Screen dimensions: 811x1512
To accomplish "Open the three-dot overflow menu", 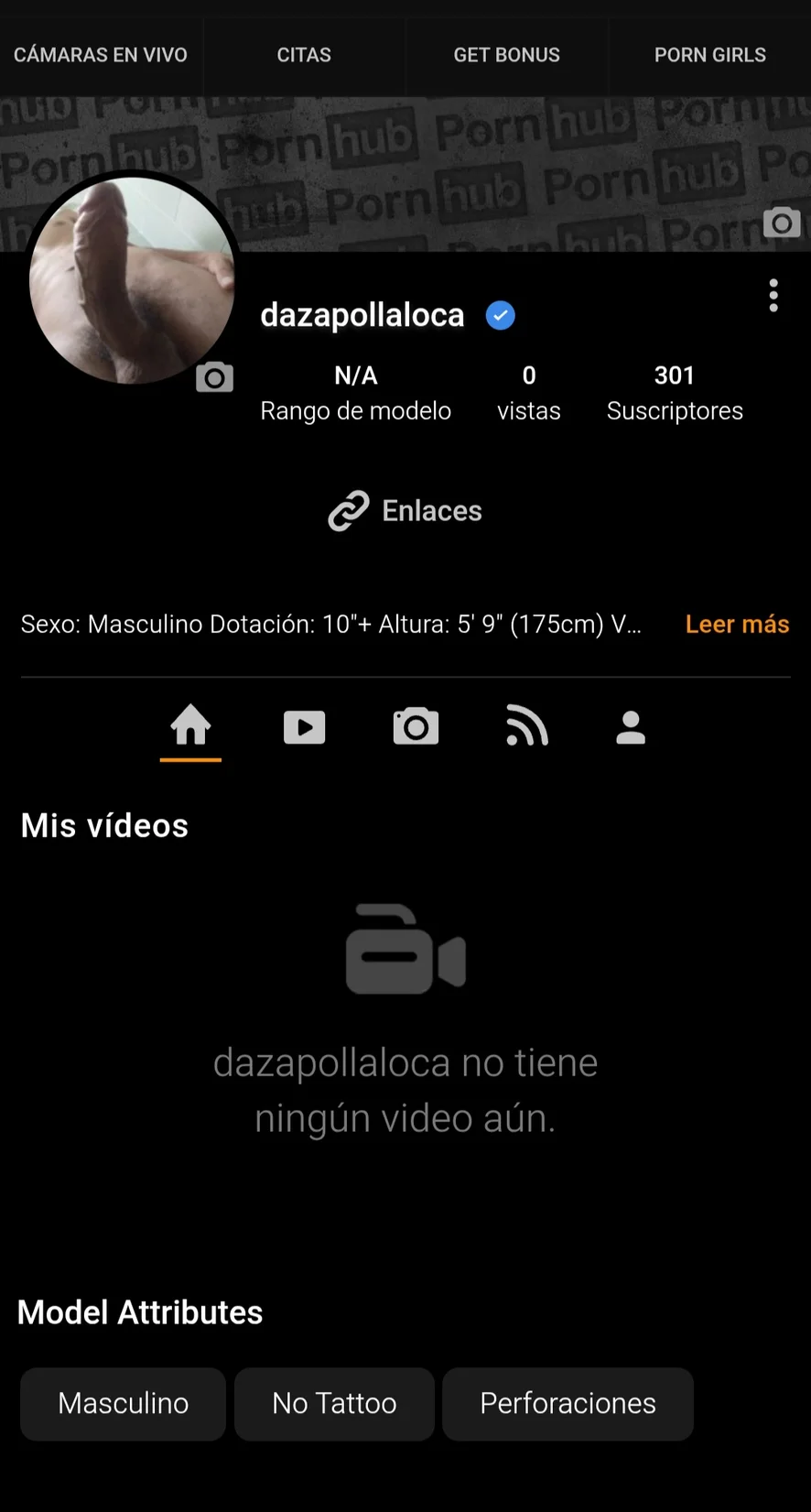I will [773, 296].
